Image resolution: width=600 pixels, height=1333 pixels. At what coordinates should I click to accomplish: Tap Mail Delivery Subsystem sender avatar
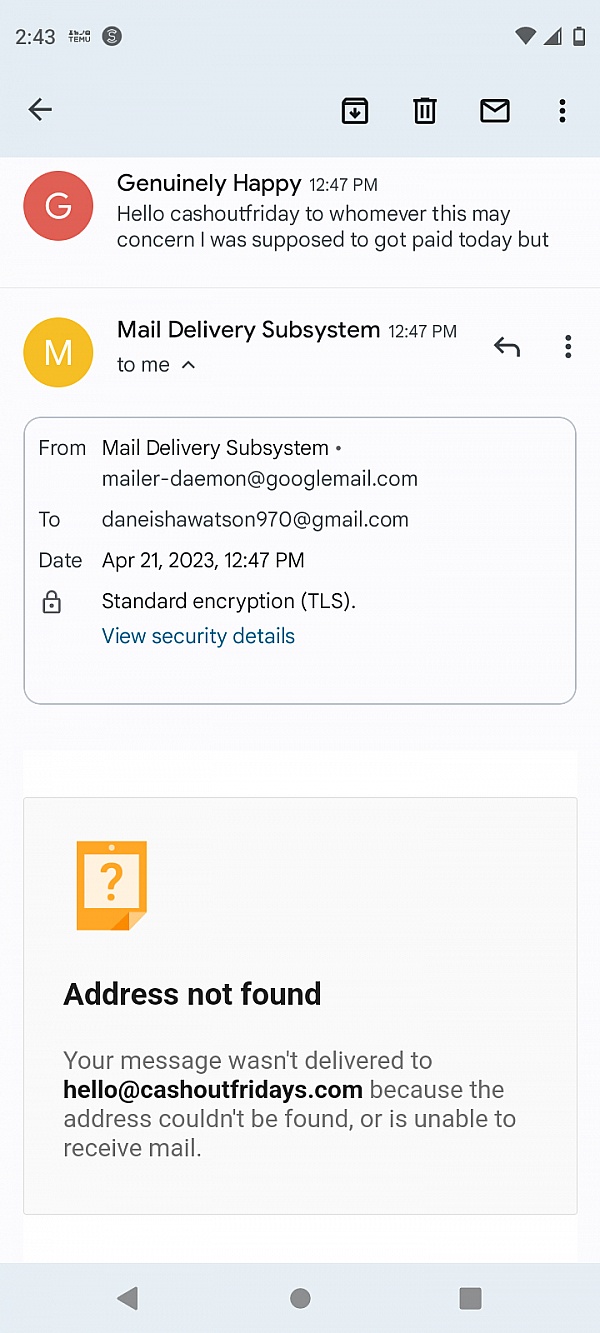(58, 352)
